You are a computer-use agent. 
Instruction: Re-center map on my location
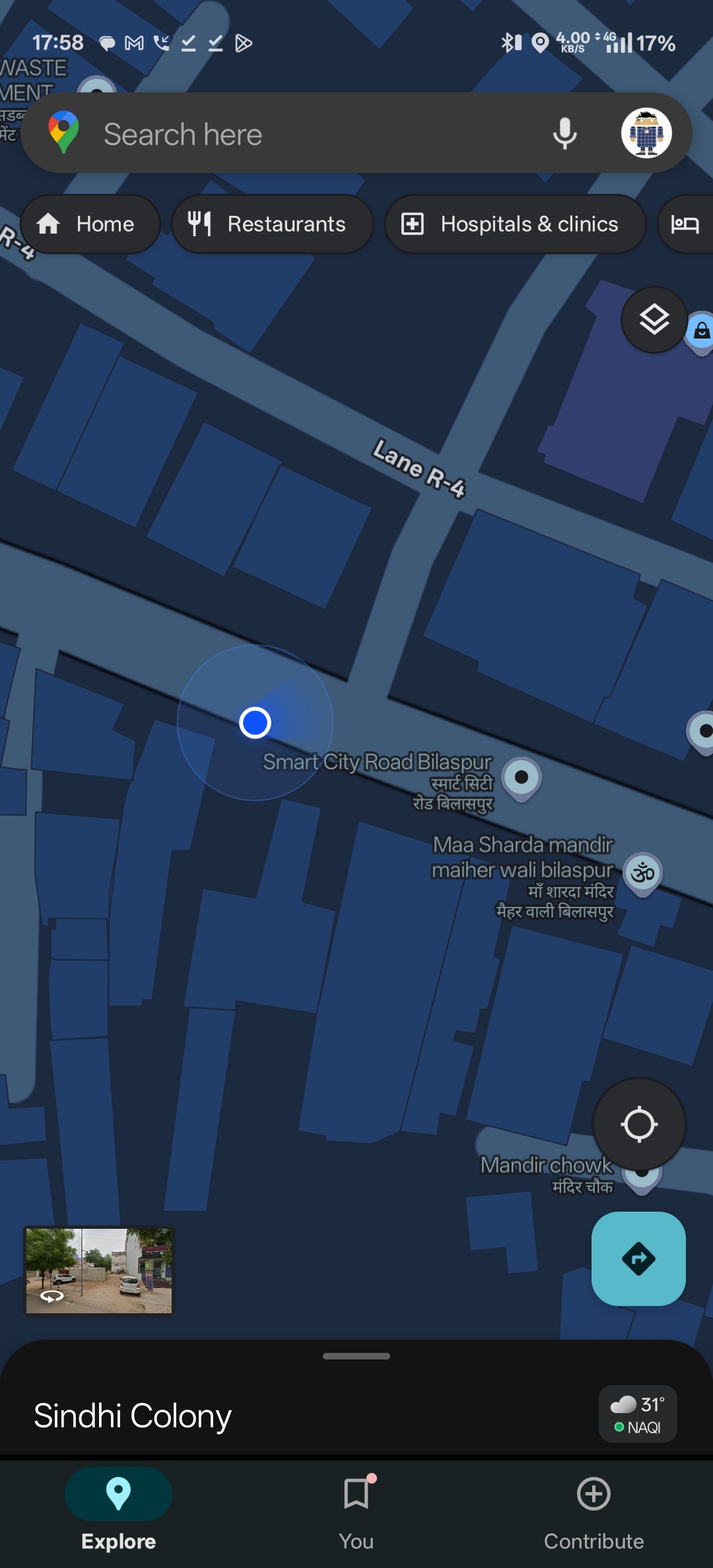639,1124
